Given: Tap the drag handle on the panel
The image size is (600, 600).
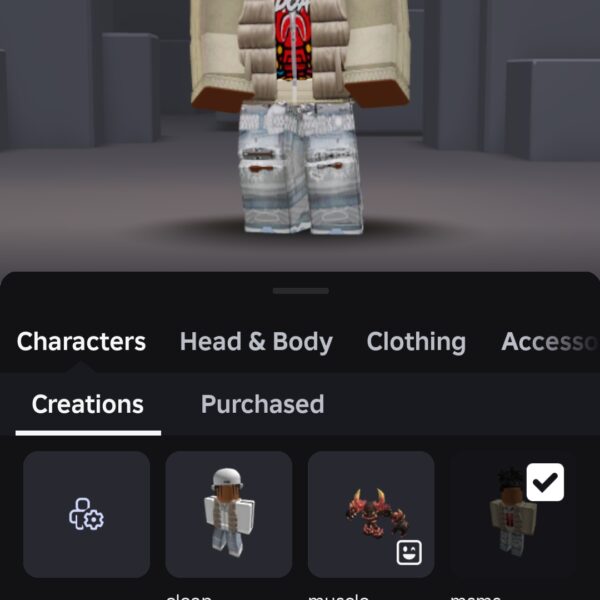Looking at the screenshot, I should coord(300,291).
